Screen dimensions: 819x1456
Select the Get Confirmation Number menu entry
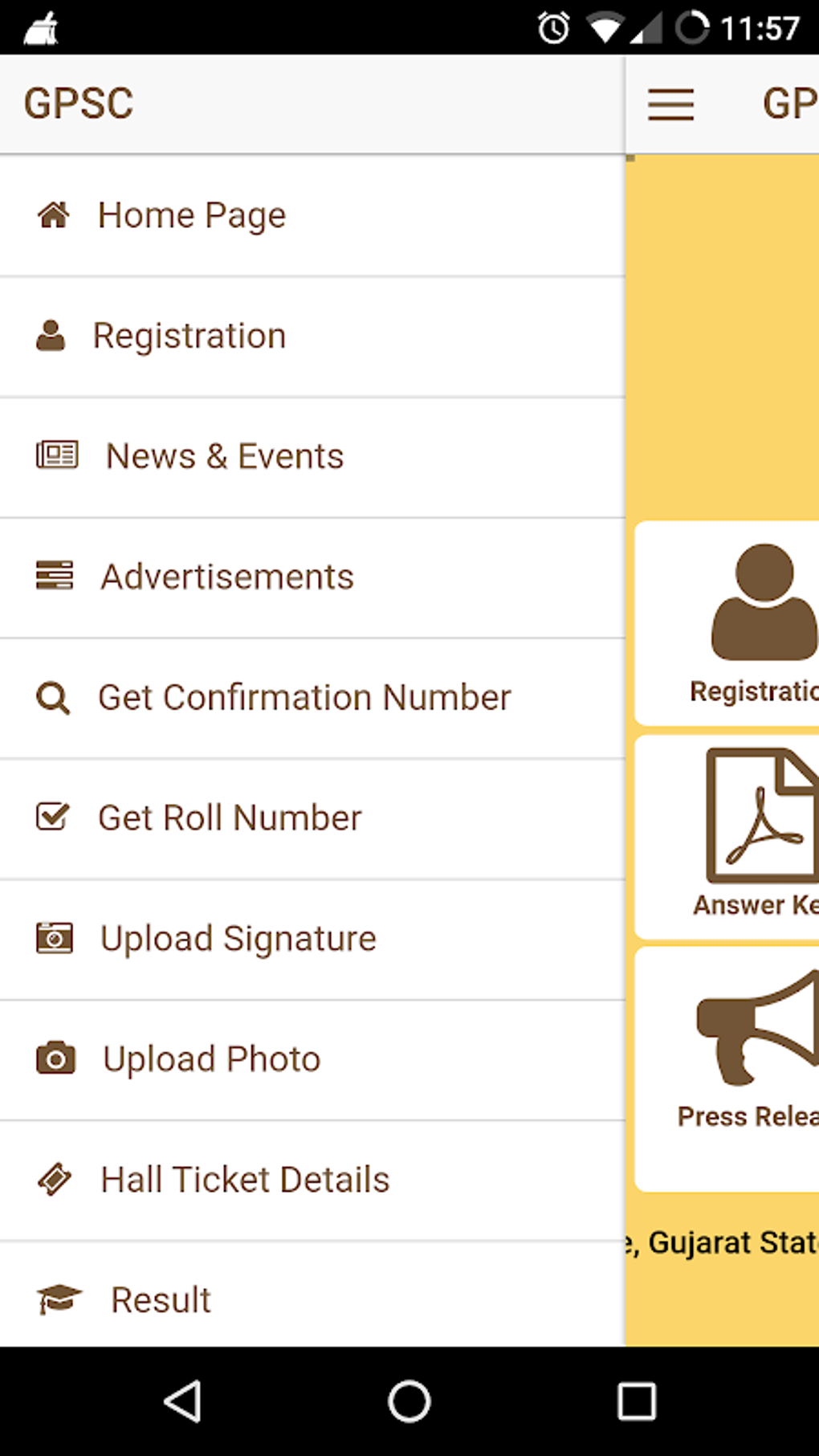coord(304,697)
